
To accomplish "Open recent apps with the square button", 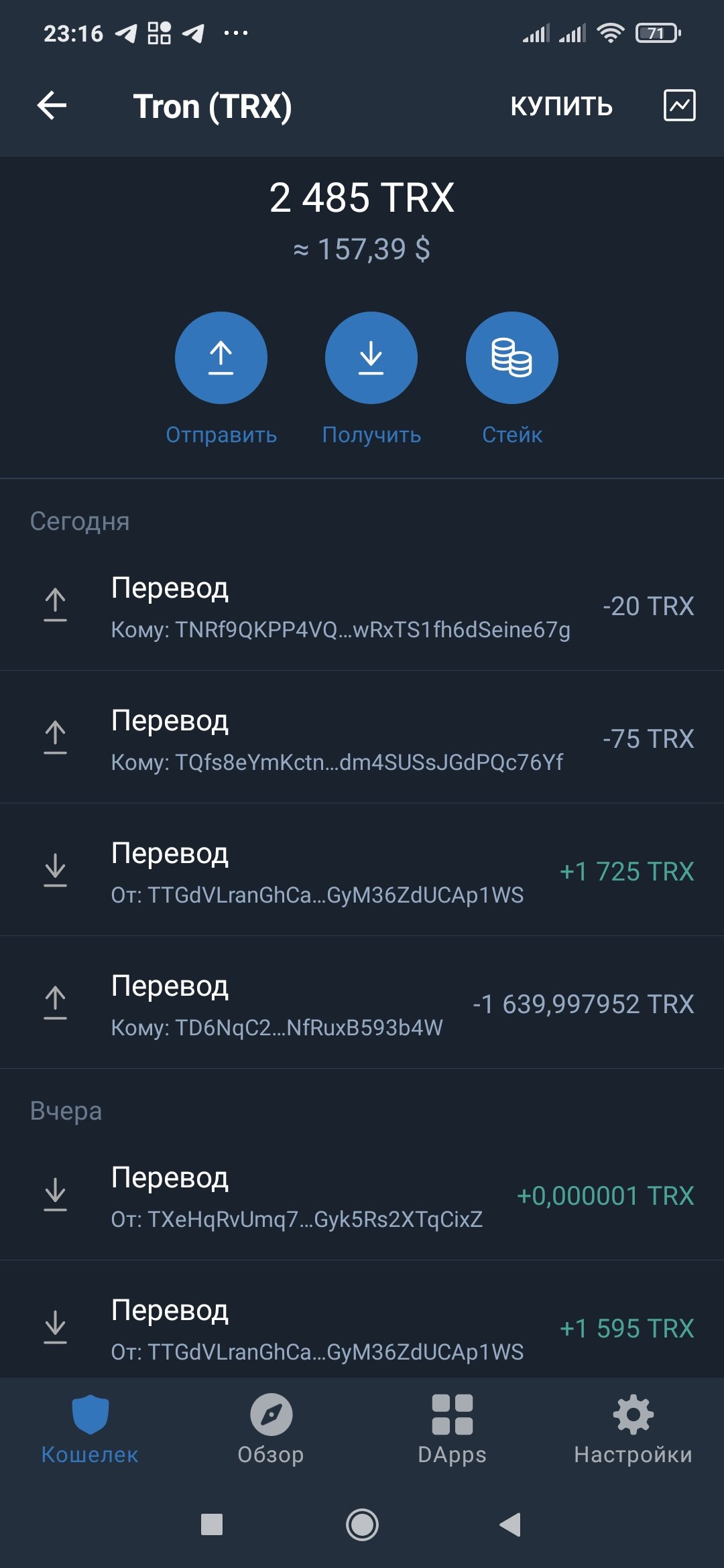I will click(x=212, y=1525).
